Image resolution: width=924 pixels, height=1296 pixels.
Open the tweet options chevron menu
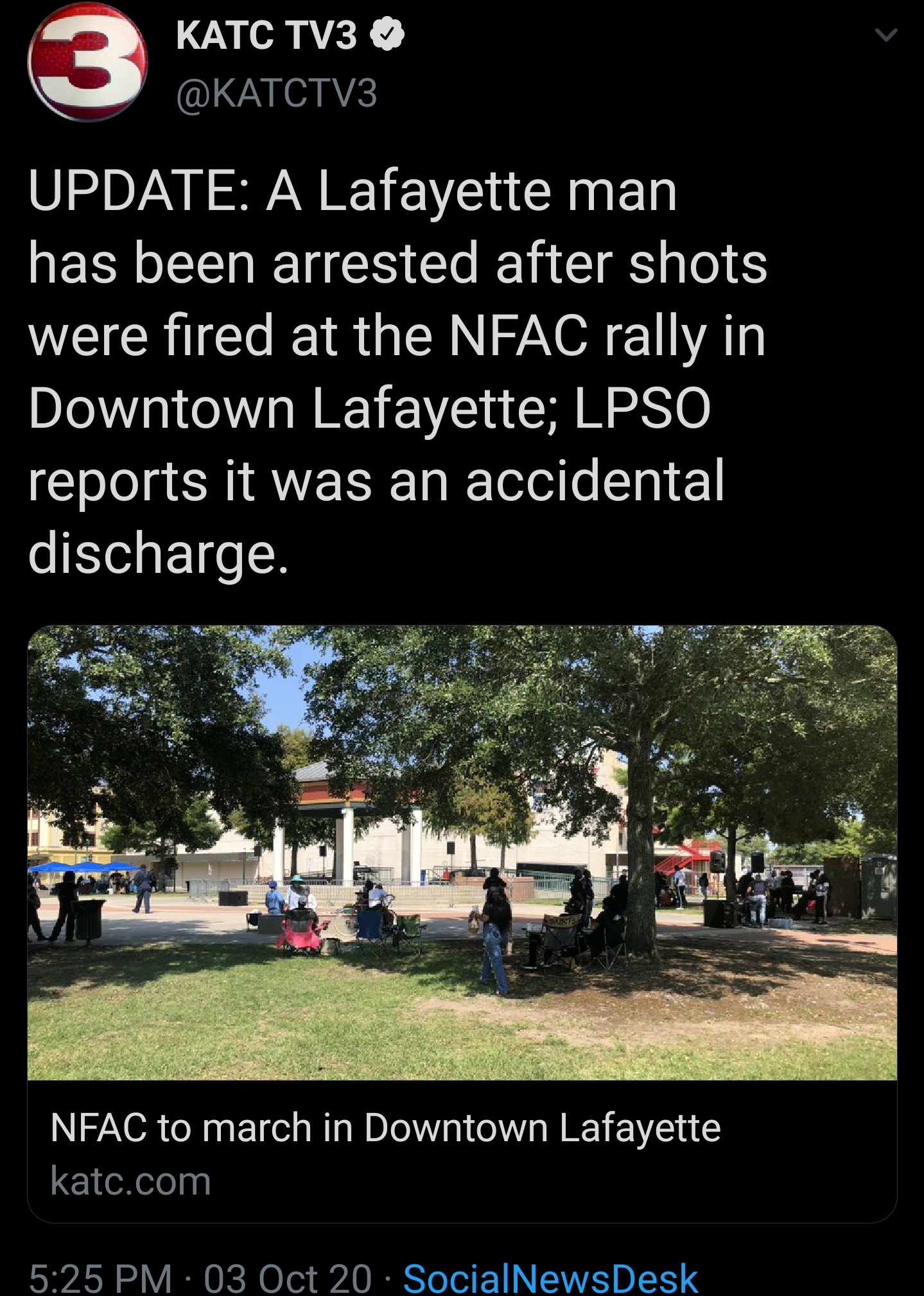pyautogui.click(x=886, y=36)
